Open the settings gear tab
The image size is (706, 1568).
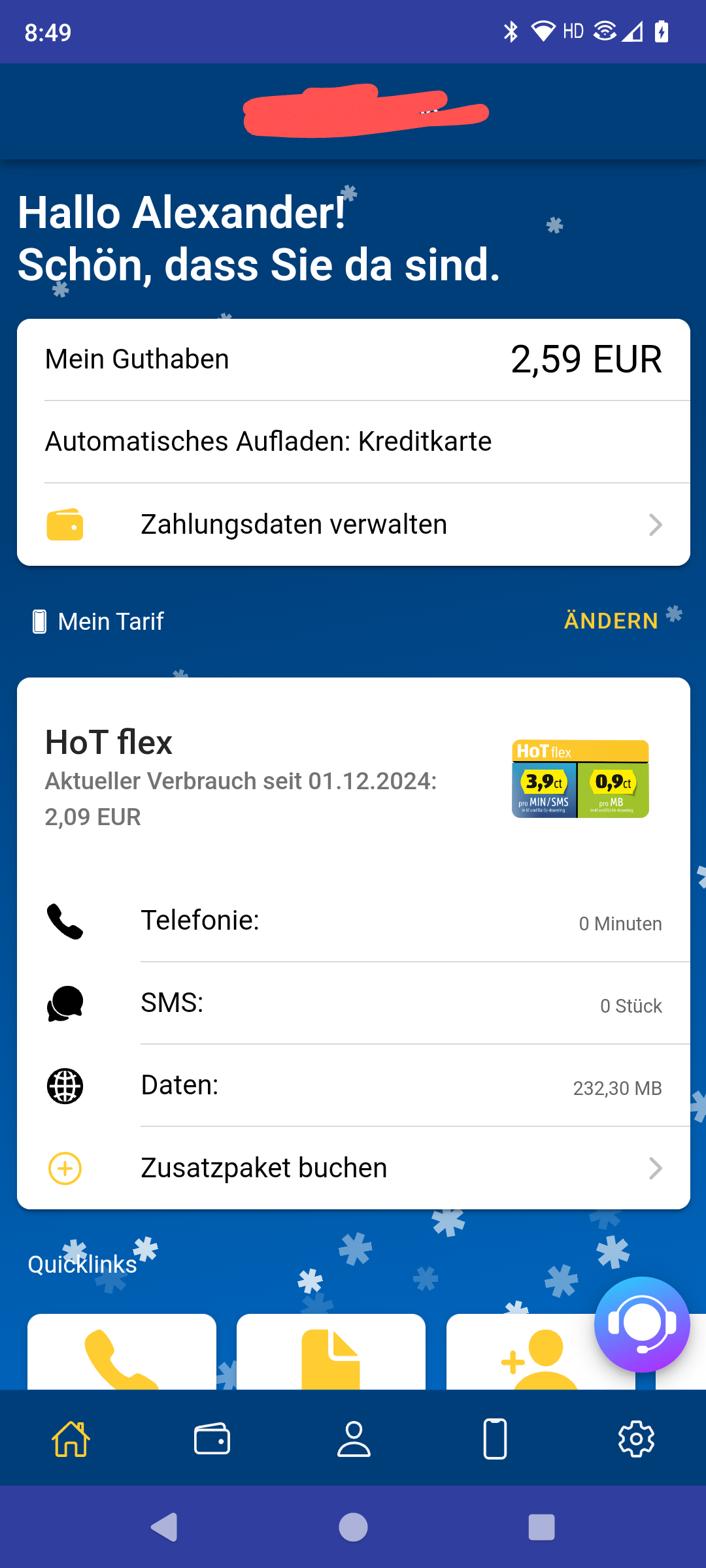(636, 1439)
